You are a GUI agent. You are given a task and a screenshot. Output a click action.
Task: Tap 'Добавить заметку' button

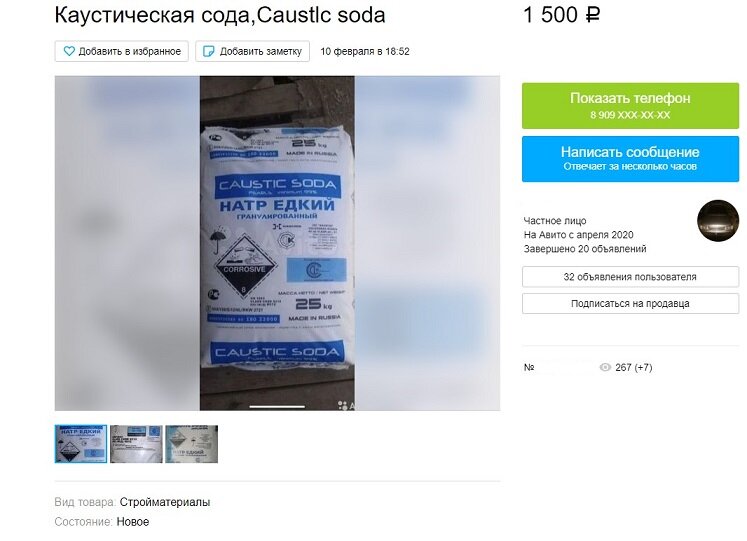coord(251,51)
